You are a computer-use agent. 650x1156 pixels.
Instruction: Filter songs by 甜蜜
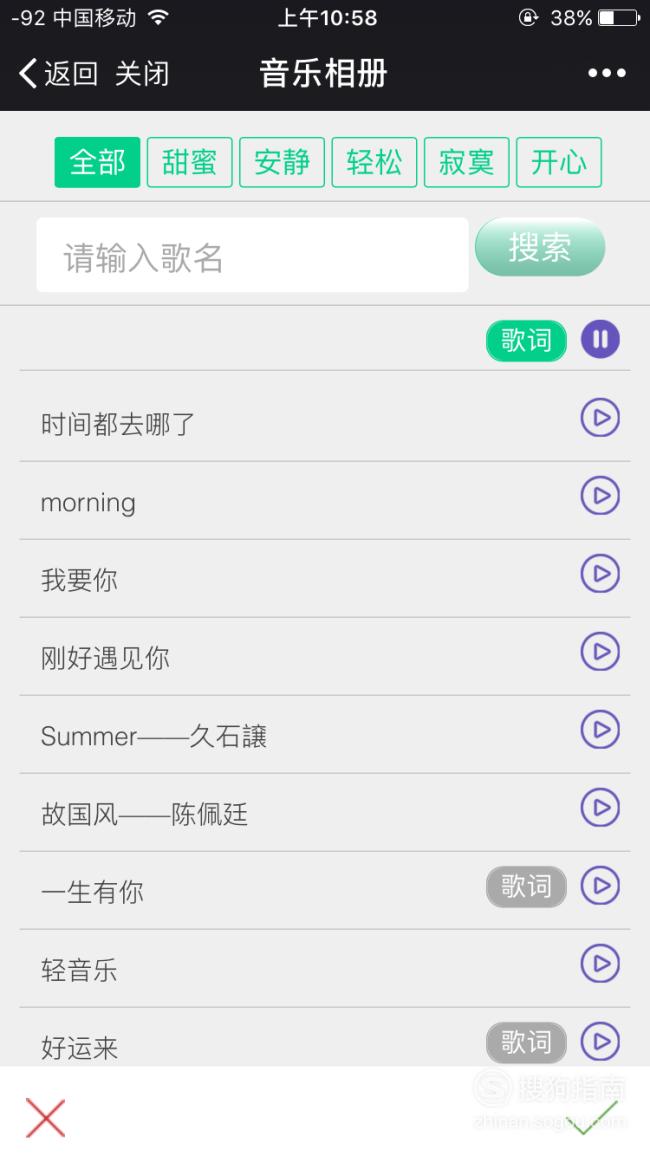click(x=189, y=162)
